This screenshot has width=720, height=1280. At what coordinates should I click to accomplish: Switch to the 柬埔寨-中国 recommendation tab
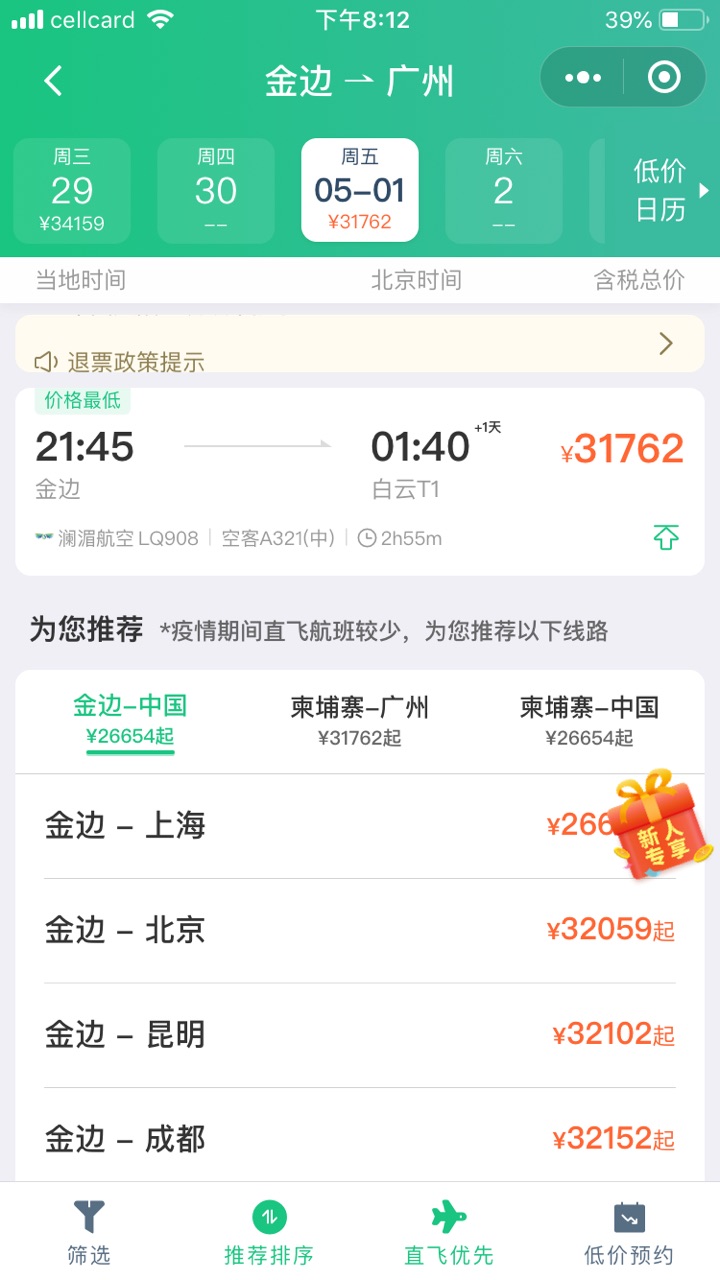pyautogui.click(x=589, y=720)
